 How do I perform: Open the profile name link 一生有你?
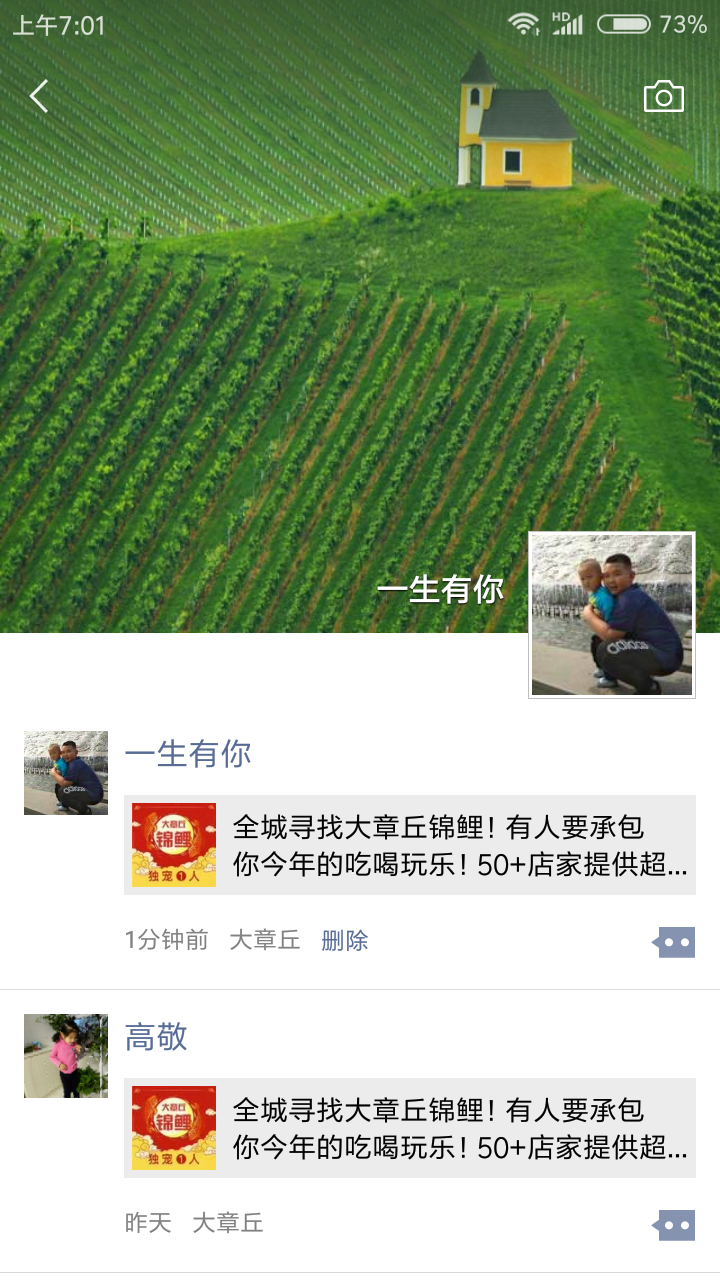click(188, 754)
